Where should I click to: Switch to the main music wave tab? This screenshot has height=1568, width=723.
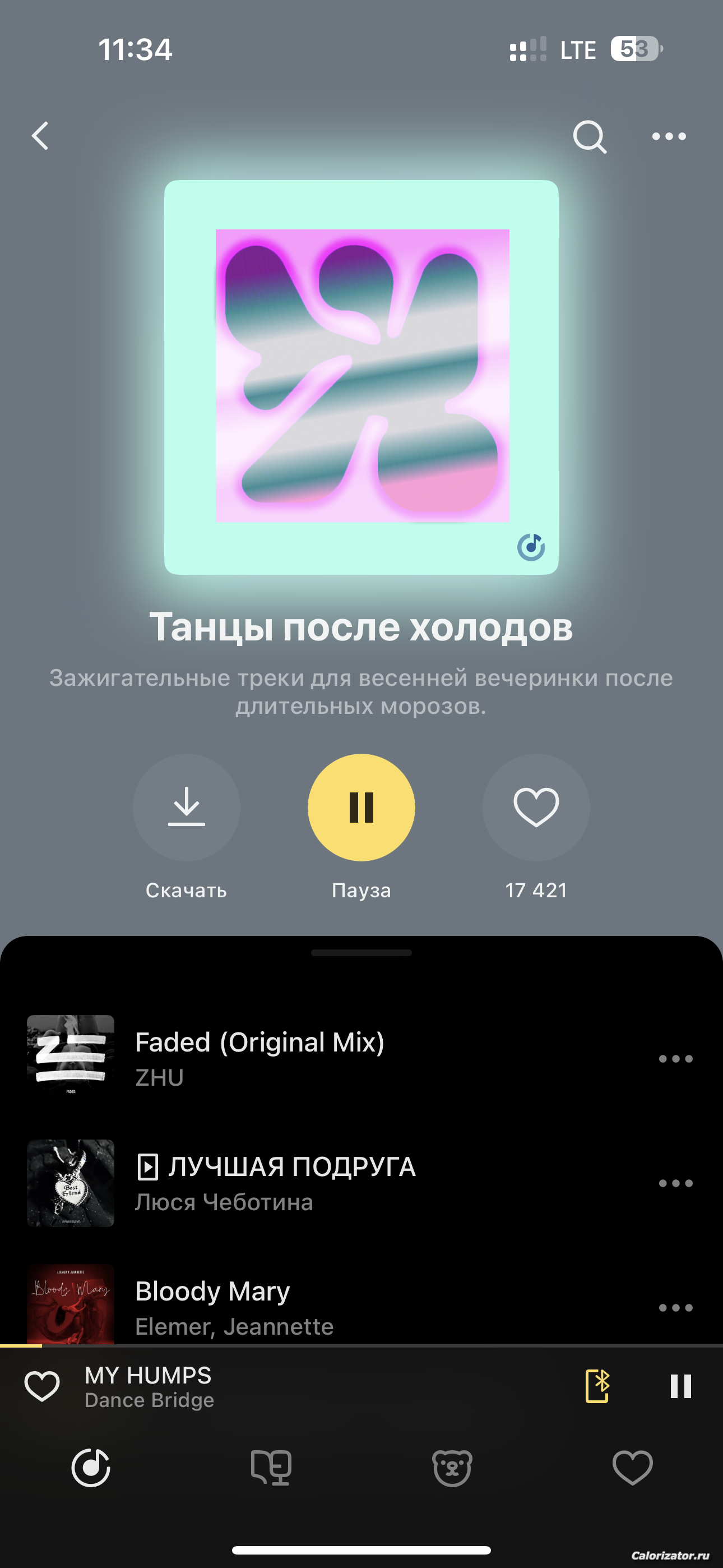coord(91,1468)
